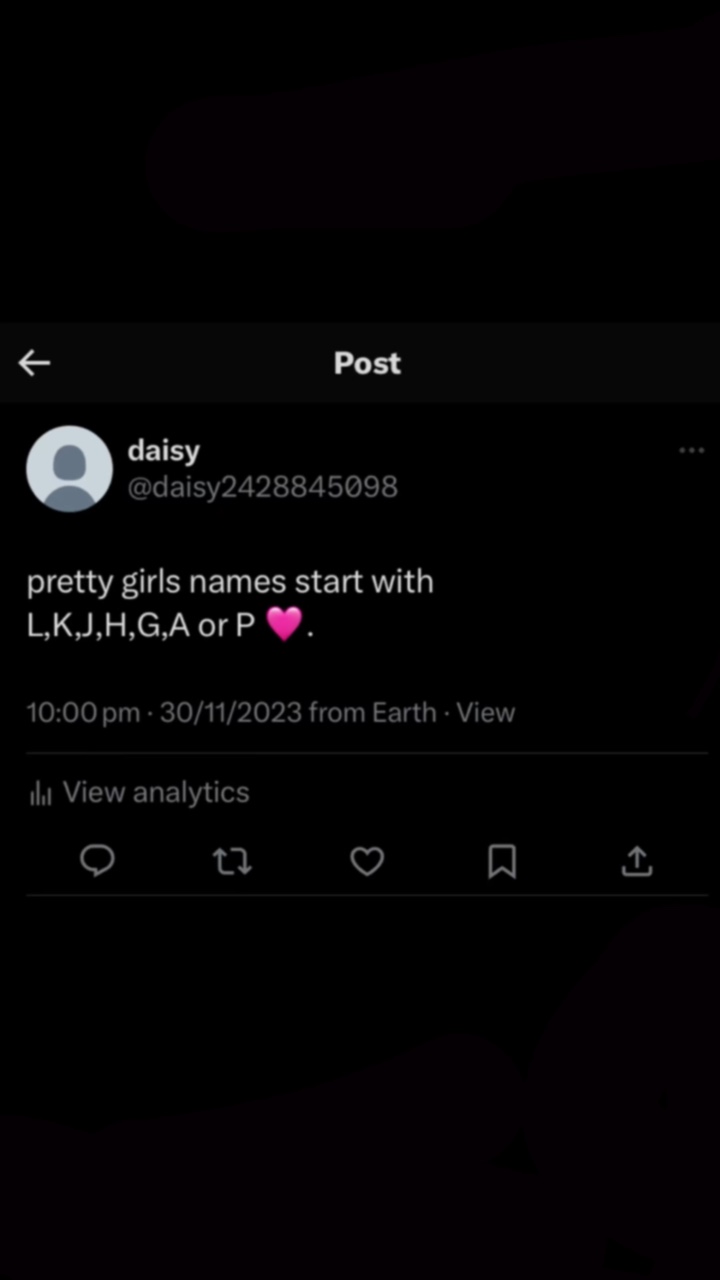This screenshot has width=720, height=1280.
Task: Reply to daisy's post
Action: tap(97, 861)
